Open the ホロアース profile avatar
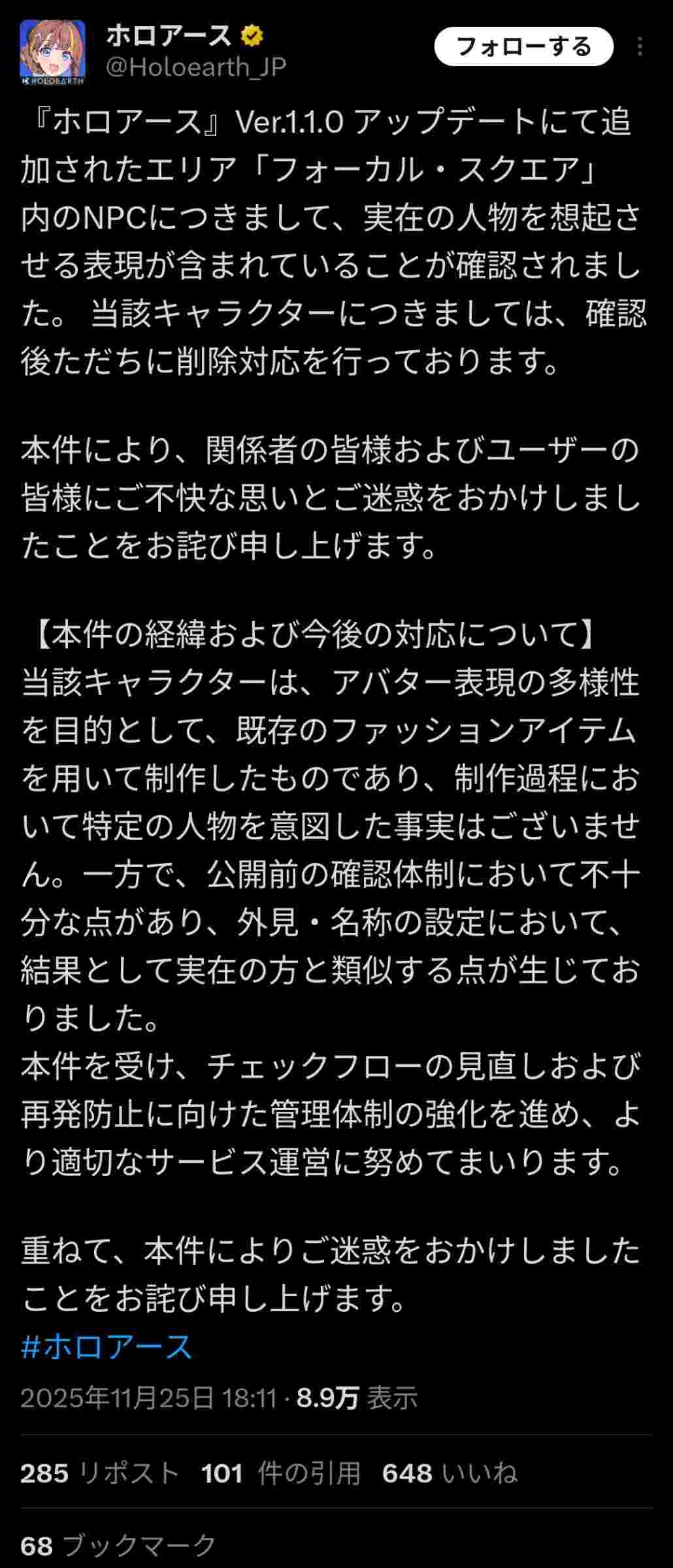 [52, 53]
